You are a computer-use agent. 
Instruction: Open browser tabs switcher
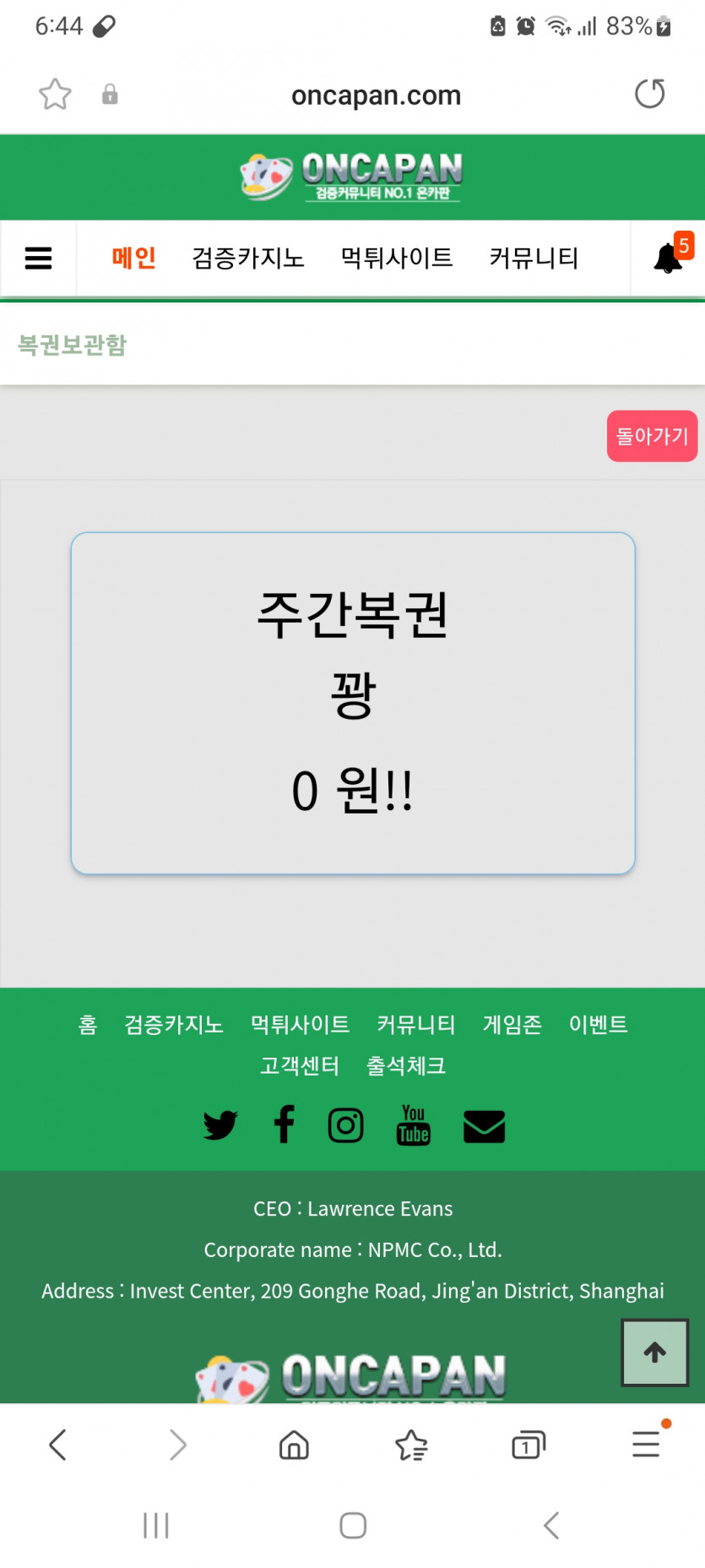529,1445
